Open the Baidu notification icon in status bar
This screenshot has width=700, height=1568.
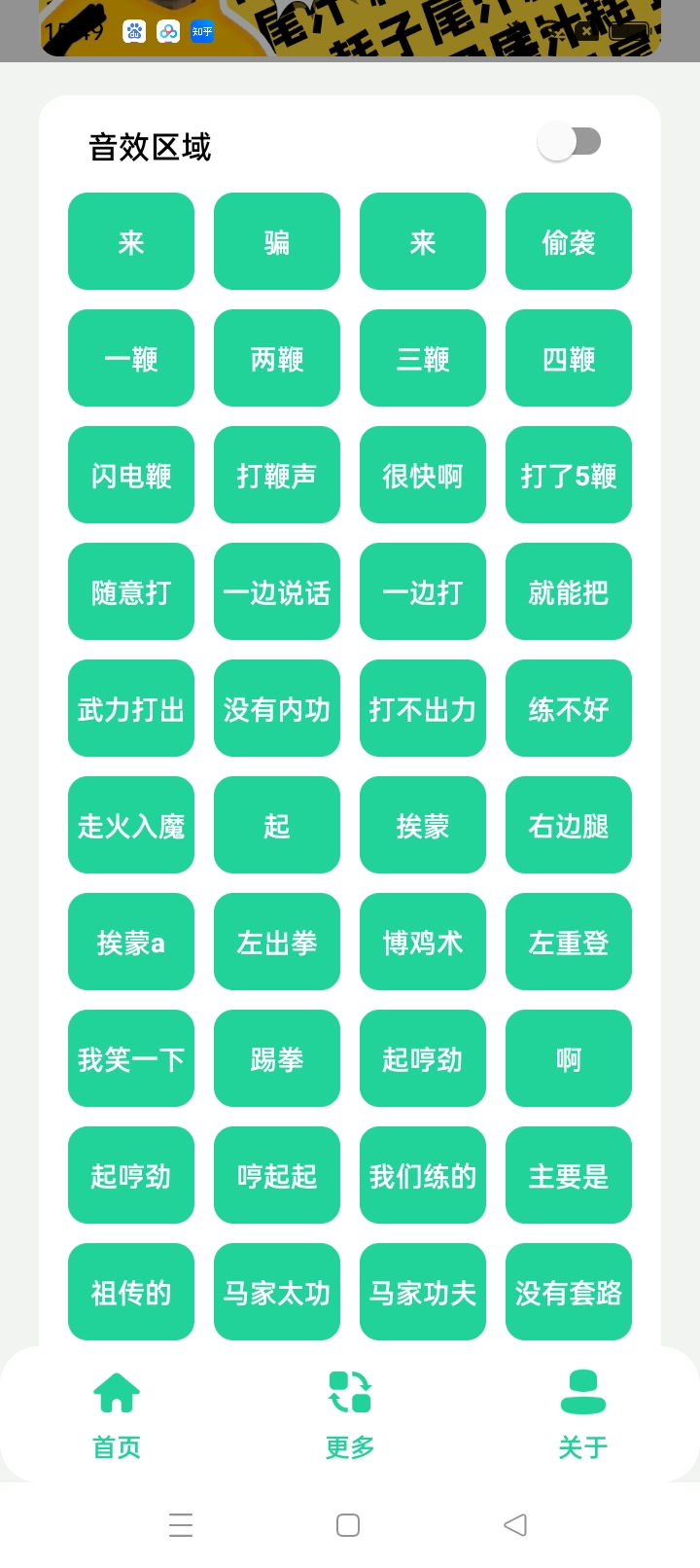point(134,32)
